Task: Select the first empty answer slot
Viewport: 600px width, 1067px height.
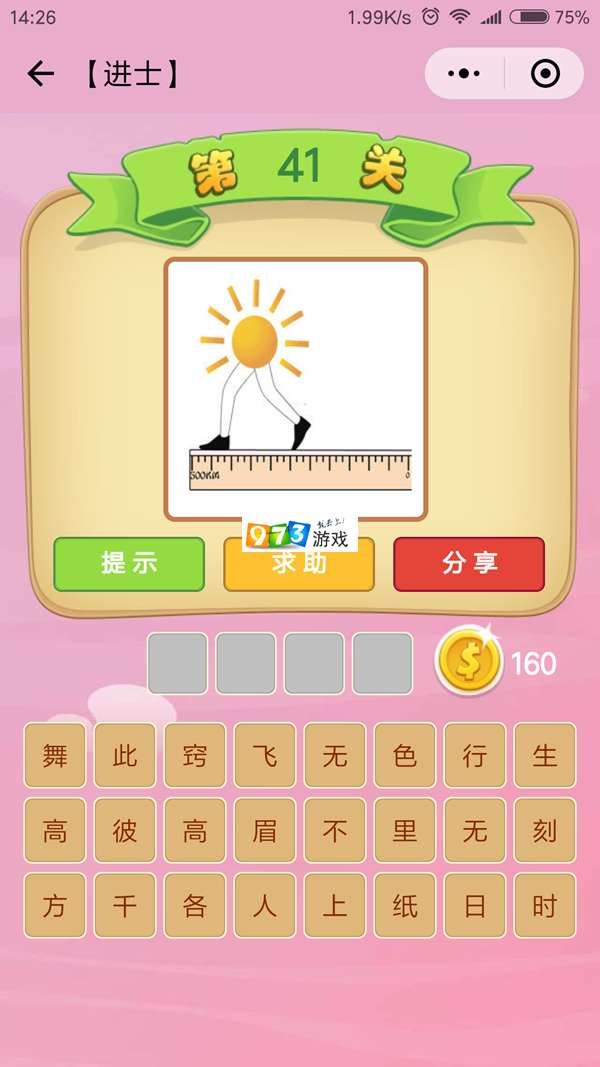Action: pyautogui.click(x=178, y=663)
